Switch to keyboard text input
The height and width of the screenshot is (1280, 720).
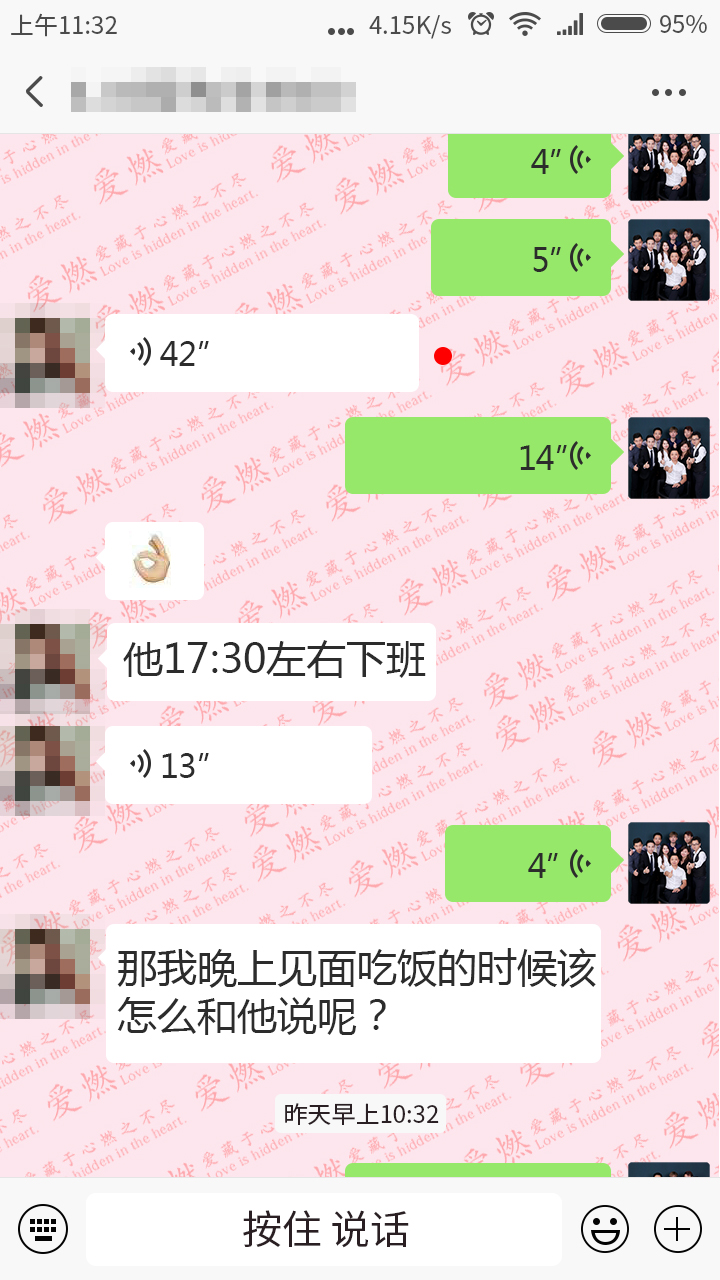pyautogui.click(x=42, y=1229)
